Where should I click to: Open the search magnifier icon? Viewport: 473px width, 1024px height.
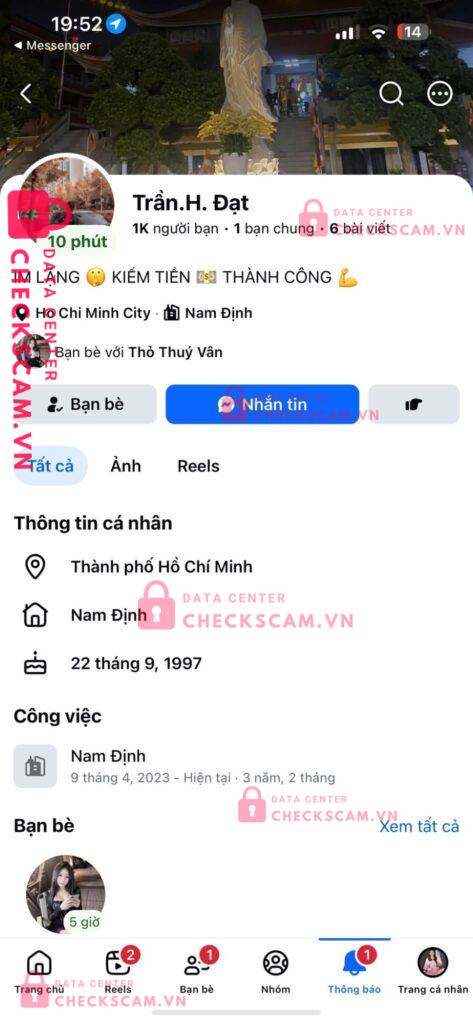tap(391, 94)
